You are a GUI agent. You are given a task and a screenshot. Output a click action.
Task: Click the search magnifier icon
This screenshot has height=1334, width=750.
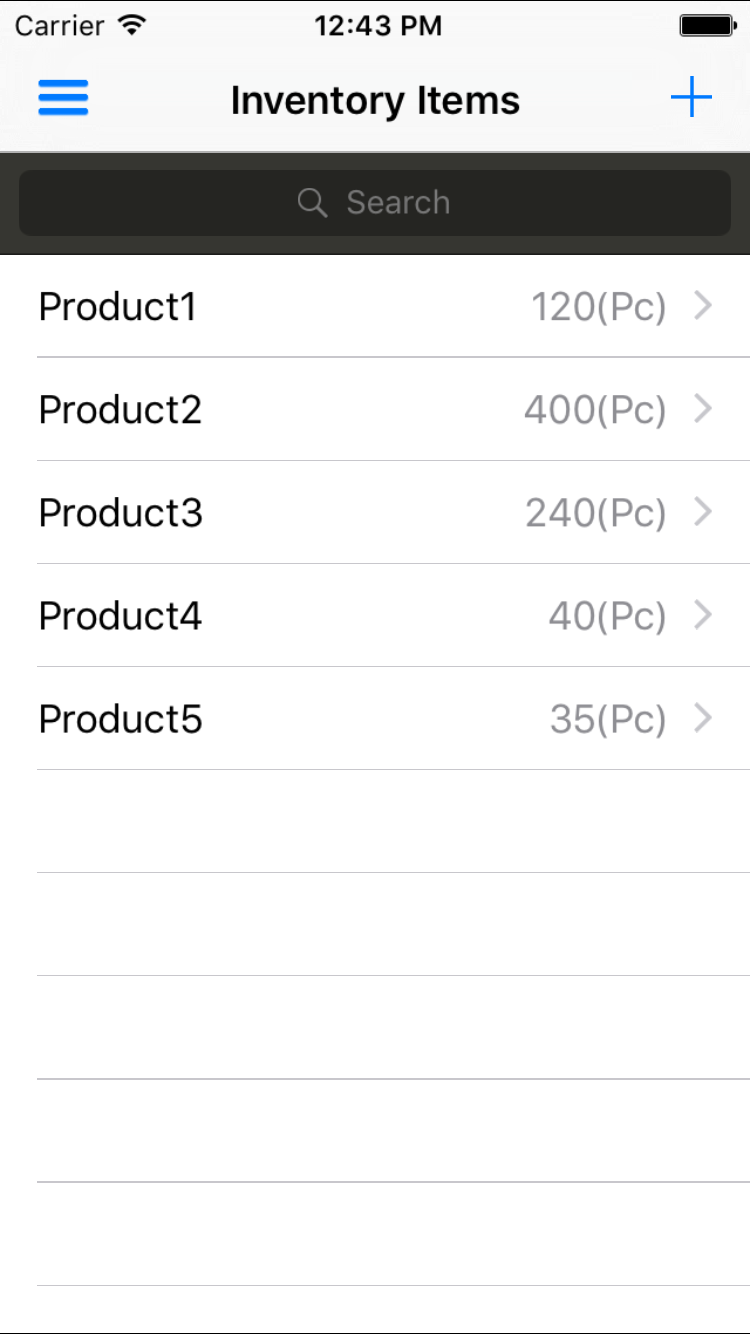tap(312, 202)
